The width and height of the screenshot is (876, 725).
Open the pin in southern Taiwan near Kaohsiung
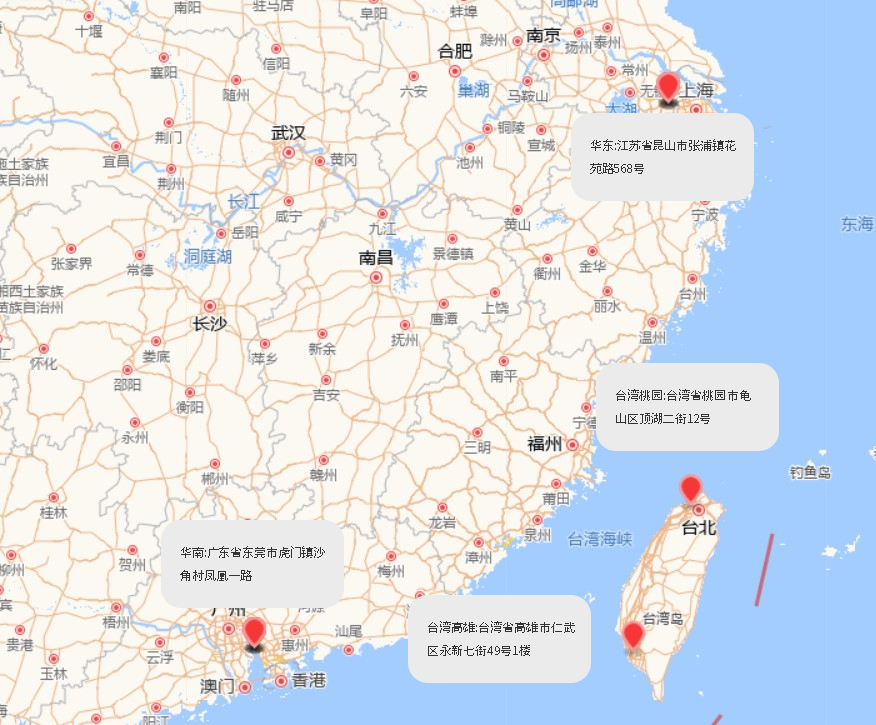[633, 635]
